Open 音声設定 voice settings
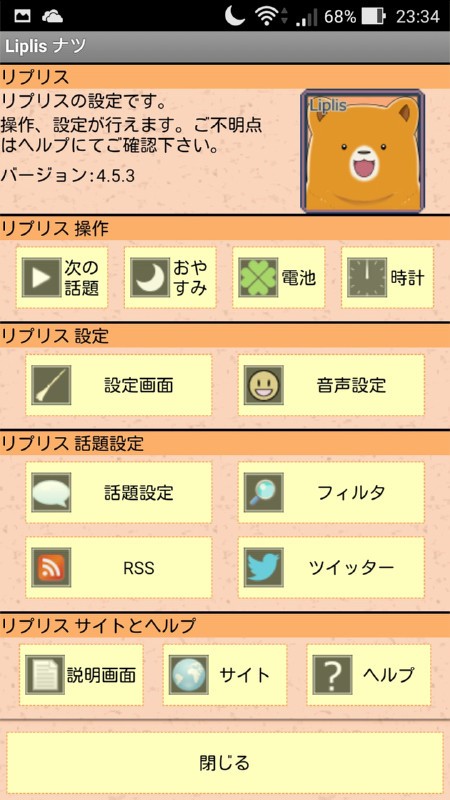Screen dimensions: 450x800 click(x=331, y=385)
